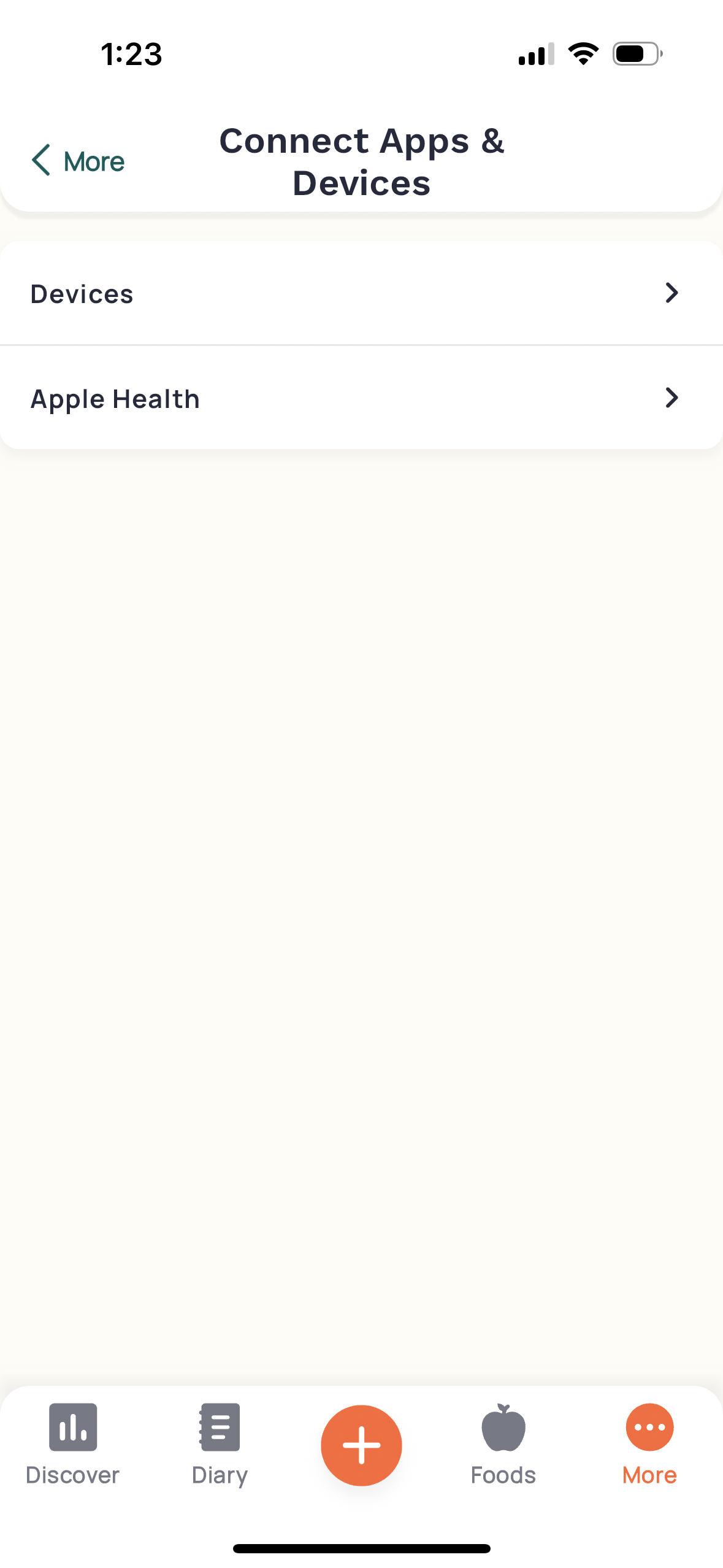Screen dimensions: 723x1568
Task: Switch to the Diary tab
Action: [x=220, y=1444]
